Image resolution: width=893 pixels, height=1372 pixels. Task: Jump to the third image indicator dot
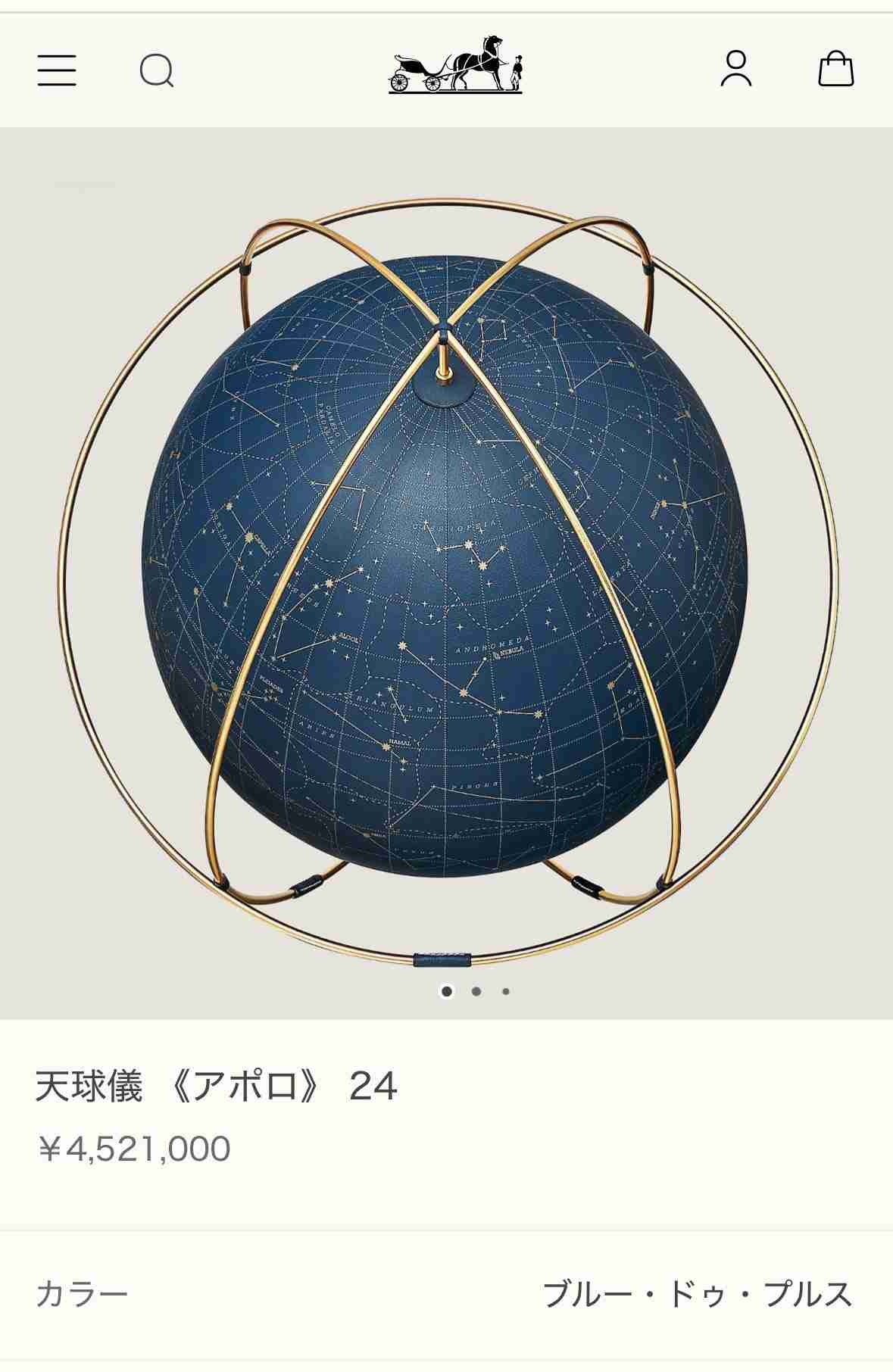click(x=506, y=991)
